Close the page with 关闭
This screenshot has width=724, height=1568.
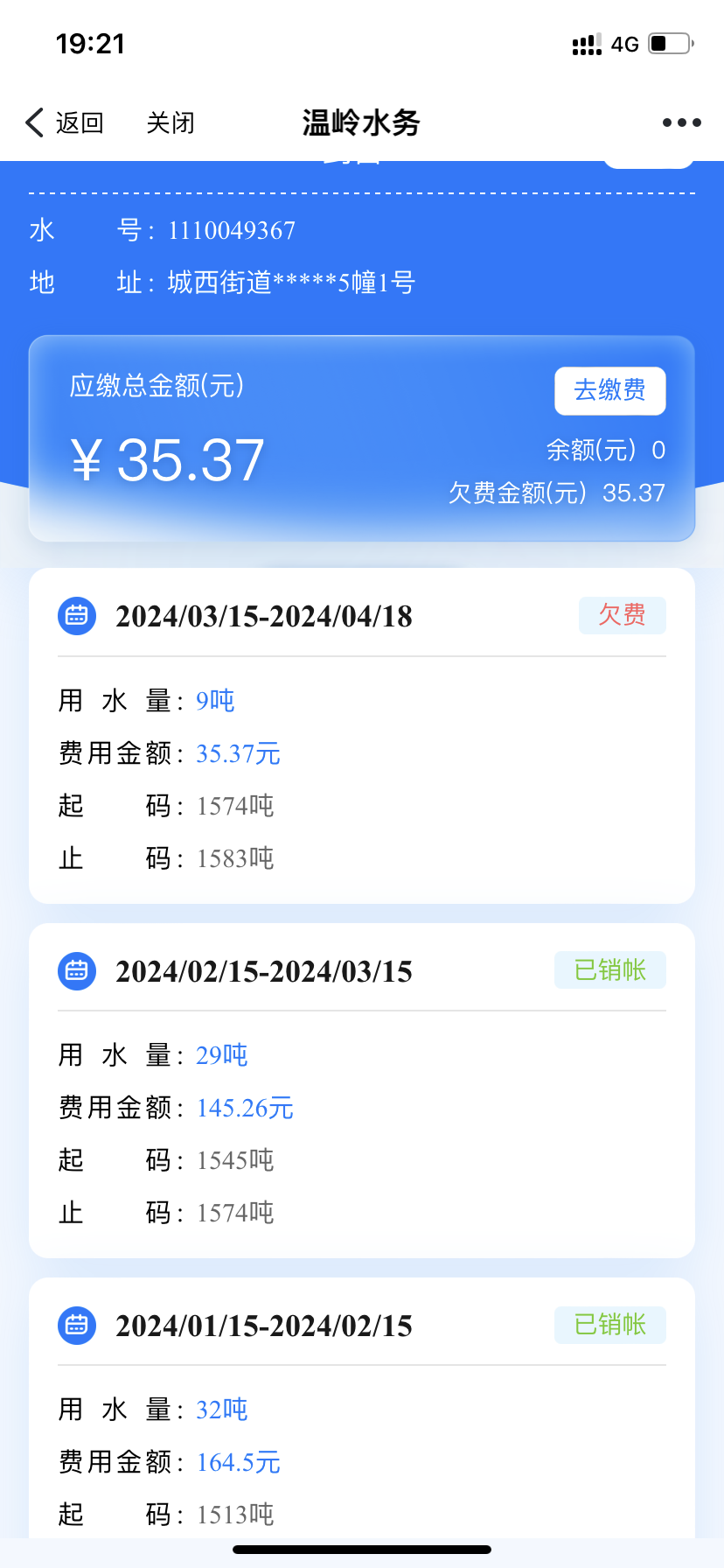[x=171, y=122]
